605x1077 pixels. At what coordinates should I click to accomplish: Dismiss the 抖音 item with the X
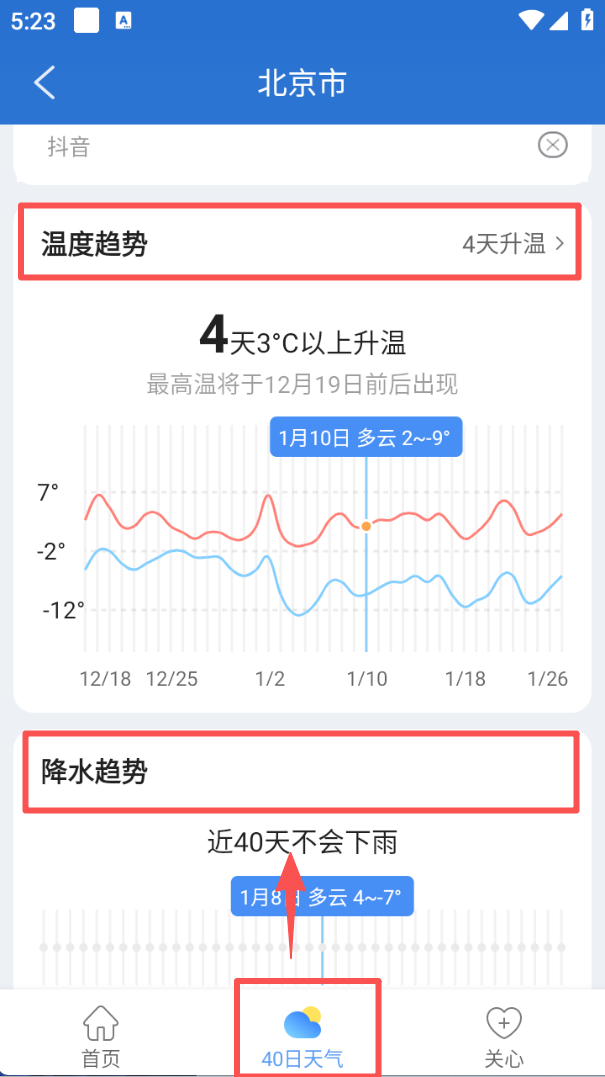(552, 146)
